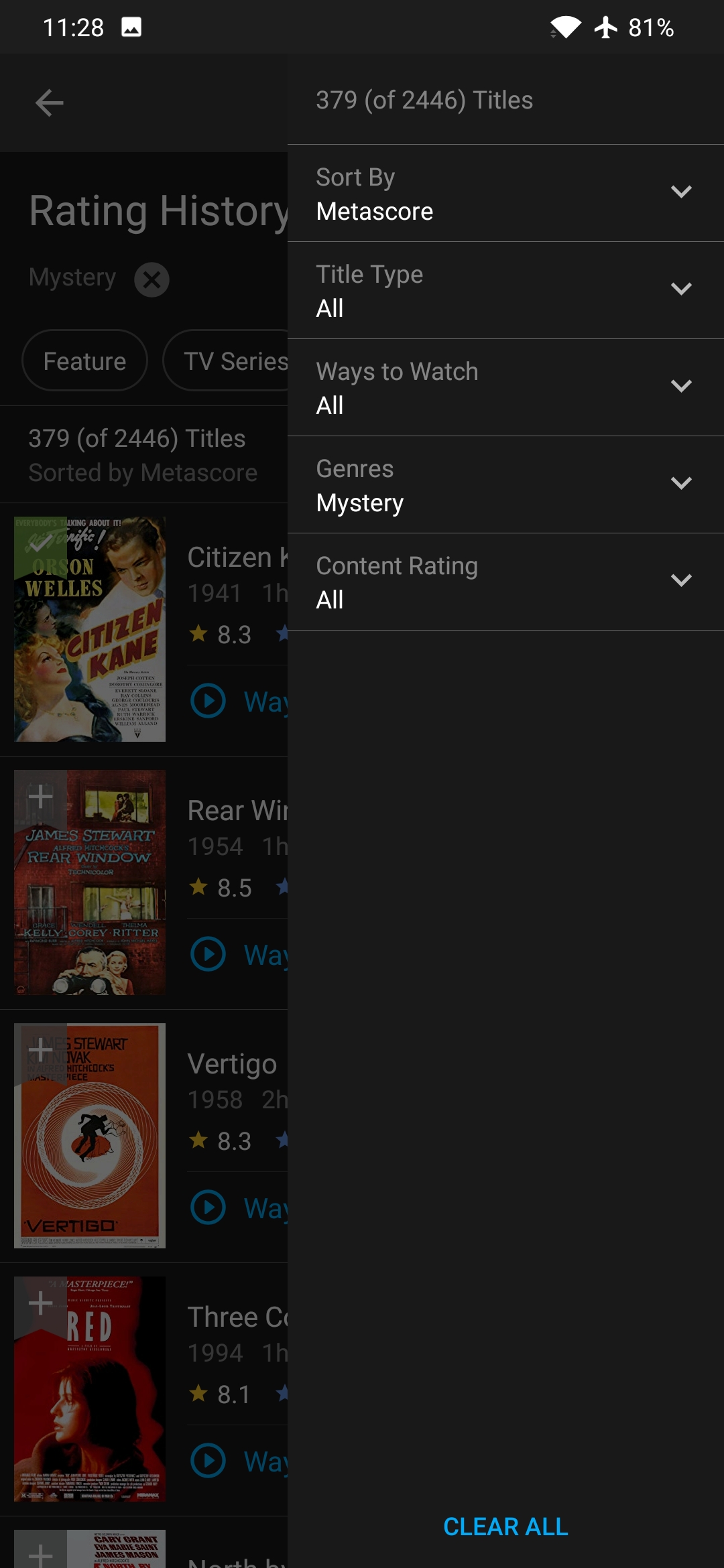Image resolution: width=724 pixels, height=1568 pixels.
Task: Expand the Ways to Watch filter
Action: (505, 388)
